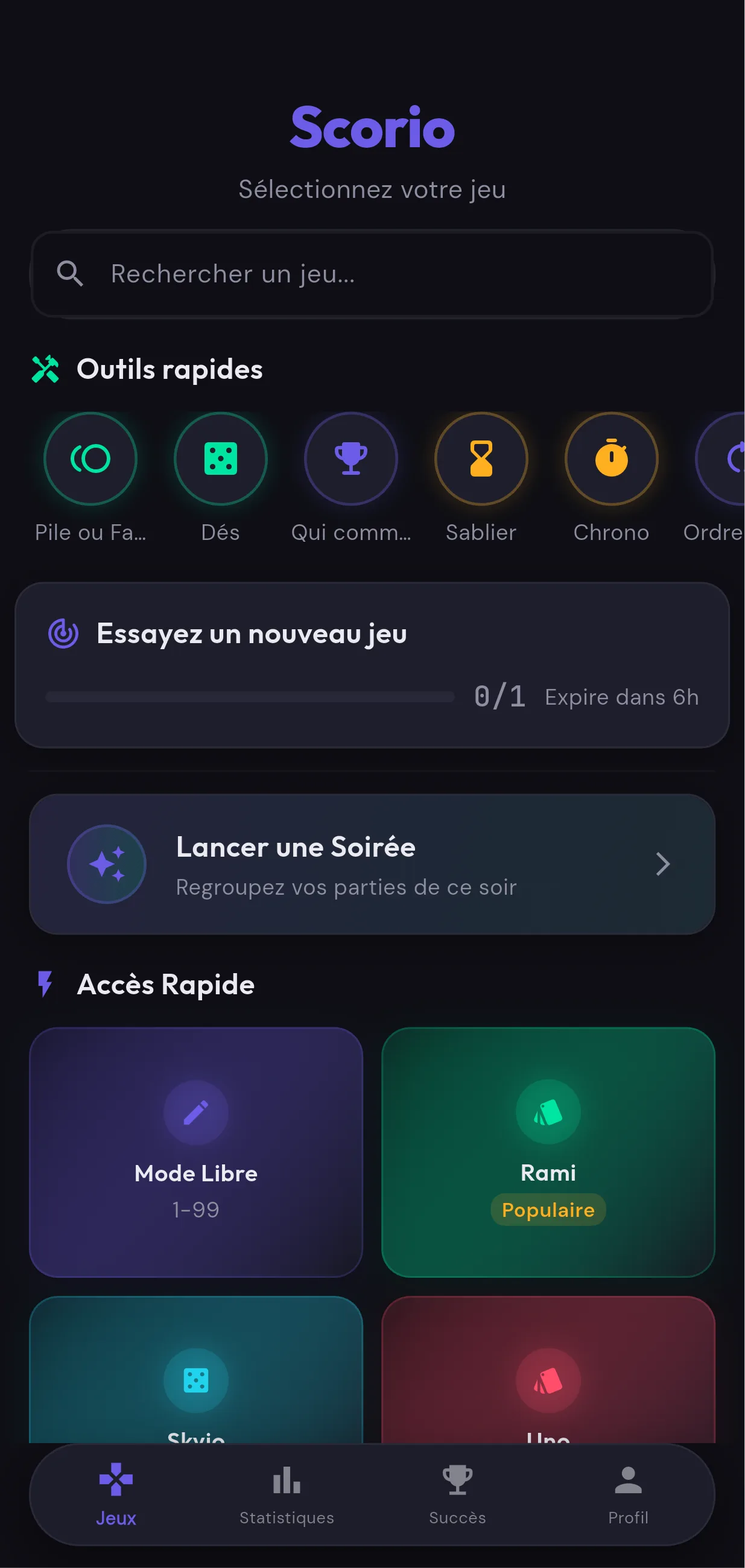Switch to the Statistiques tab
This screenshot has width=745, height=1568.
click(x=287, y=1495)
